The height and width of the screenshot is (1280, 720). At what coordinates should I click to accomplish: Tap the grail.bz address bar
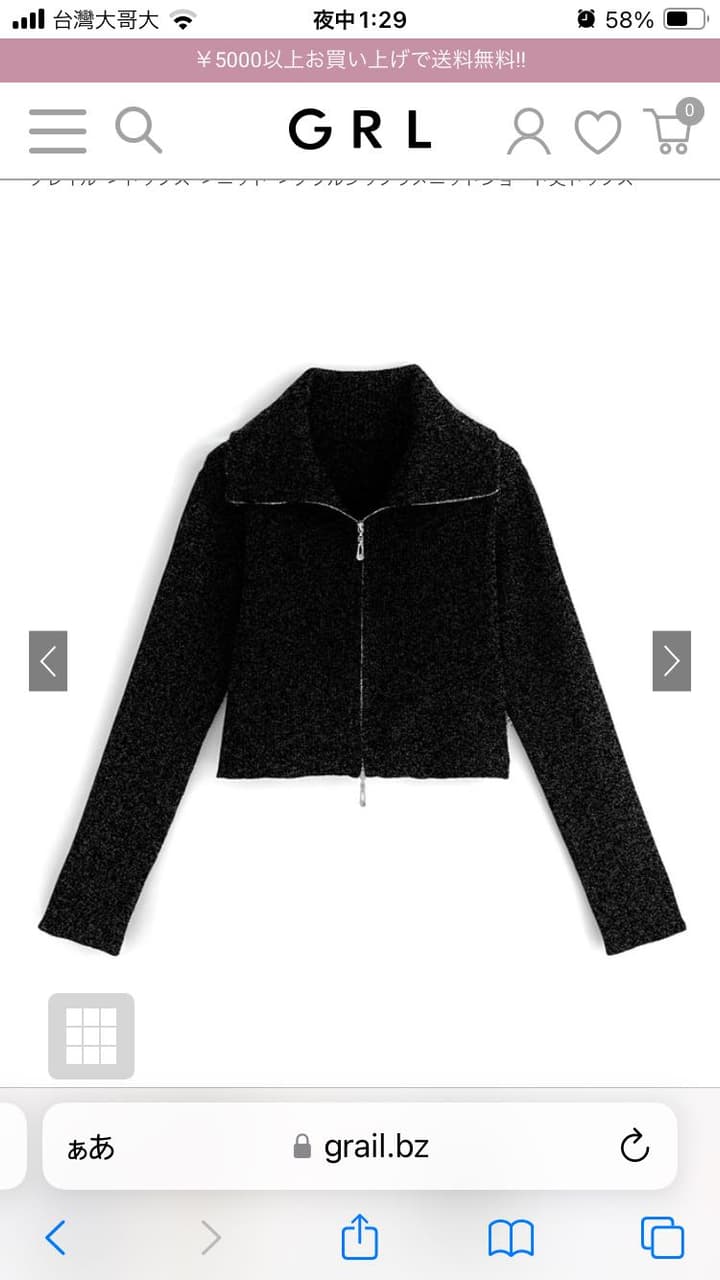(362, 1146)
